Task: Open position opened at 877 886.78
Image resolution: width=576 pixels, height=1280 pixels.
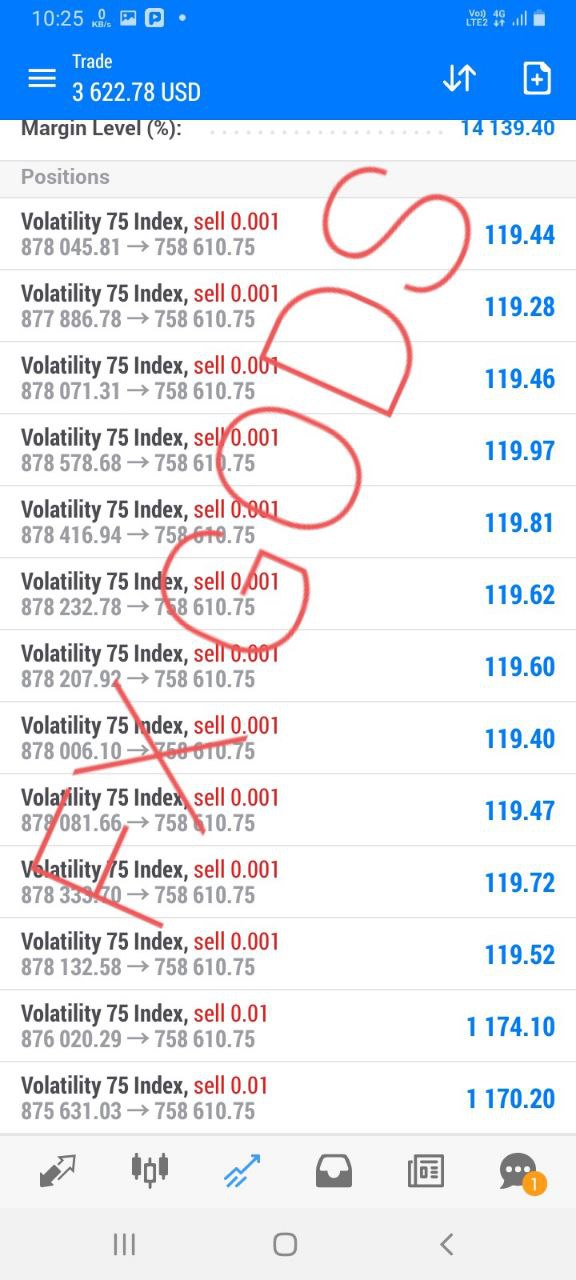Action: 288,306
